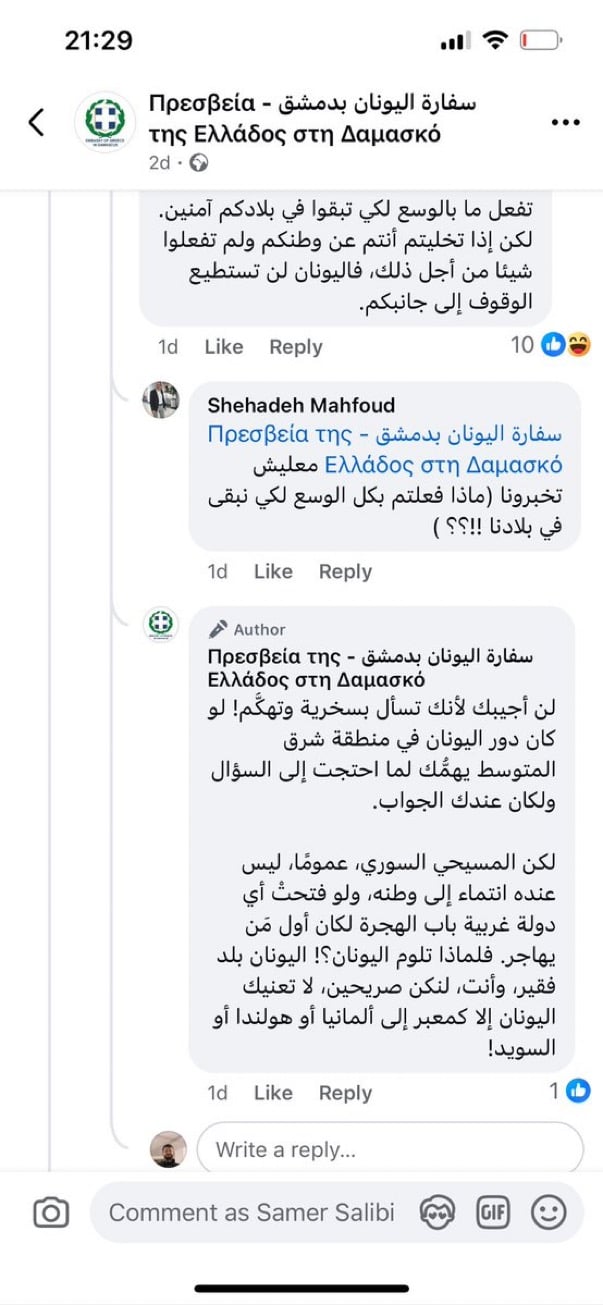Viewport: 603px width, 1305px height.
Task: Like the comment with 10 reactions
Action: pyautogui.click(x=223, y=347)
